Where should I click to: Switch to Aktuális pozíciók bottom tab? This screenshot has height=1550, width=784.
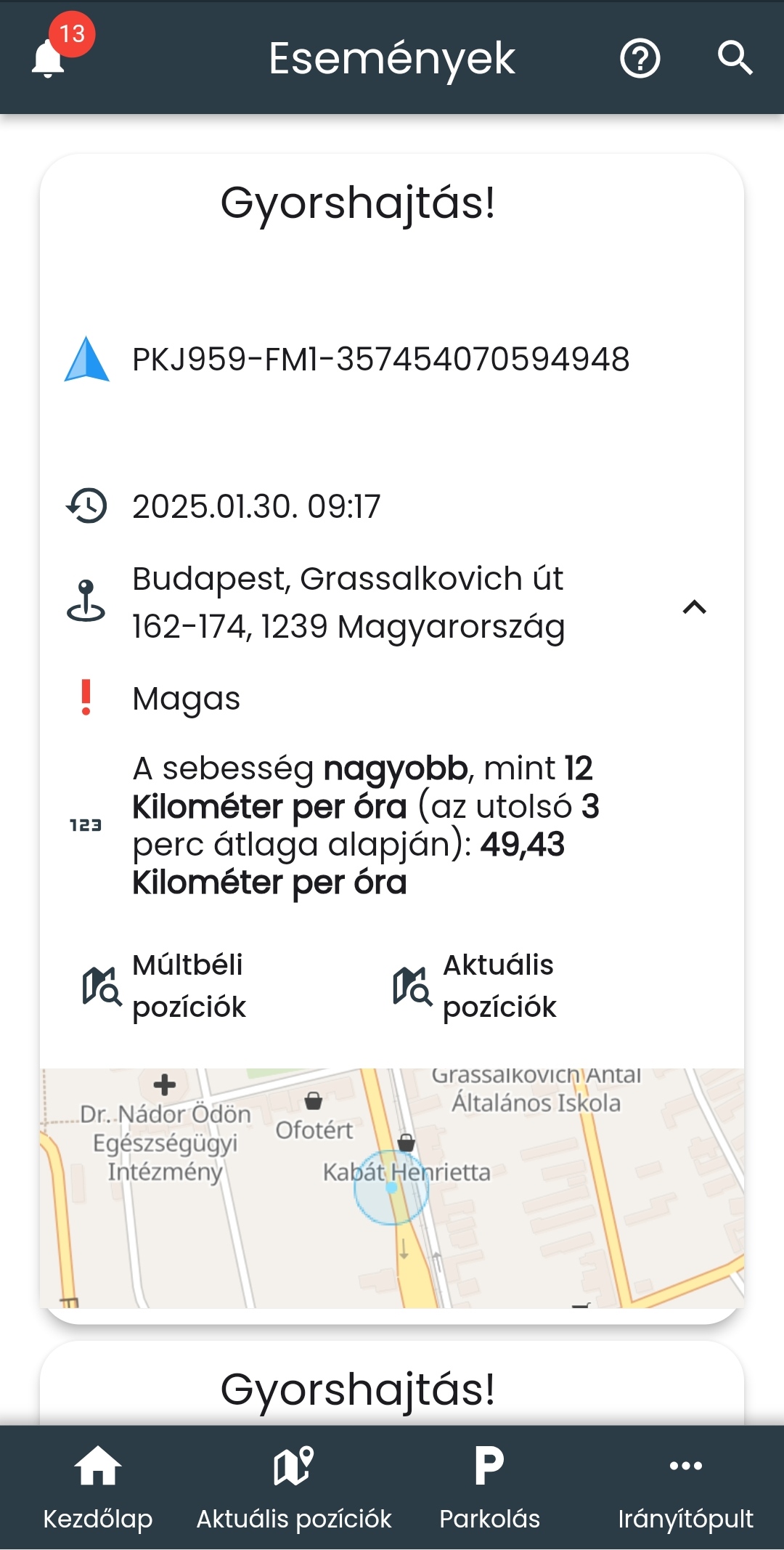point(294,1488)
